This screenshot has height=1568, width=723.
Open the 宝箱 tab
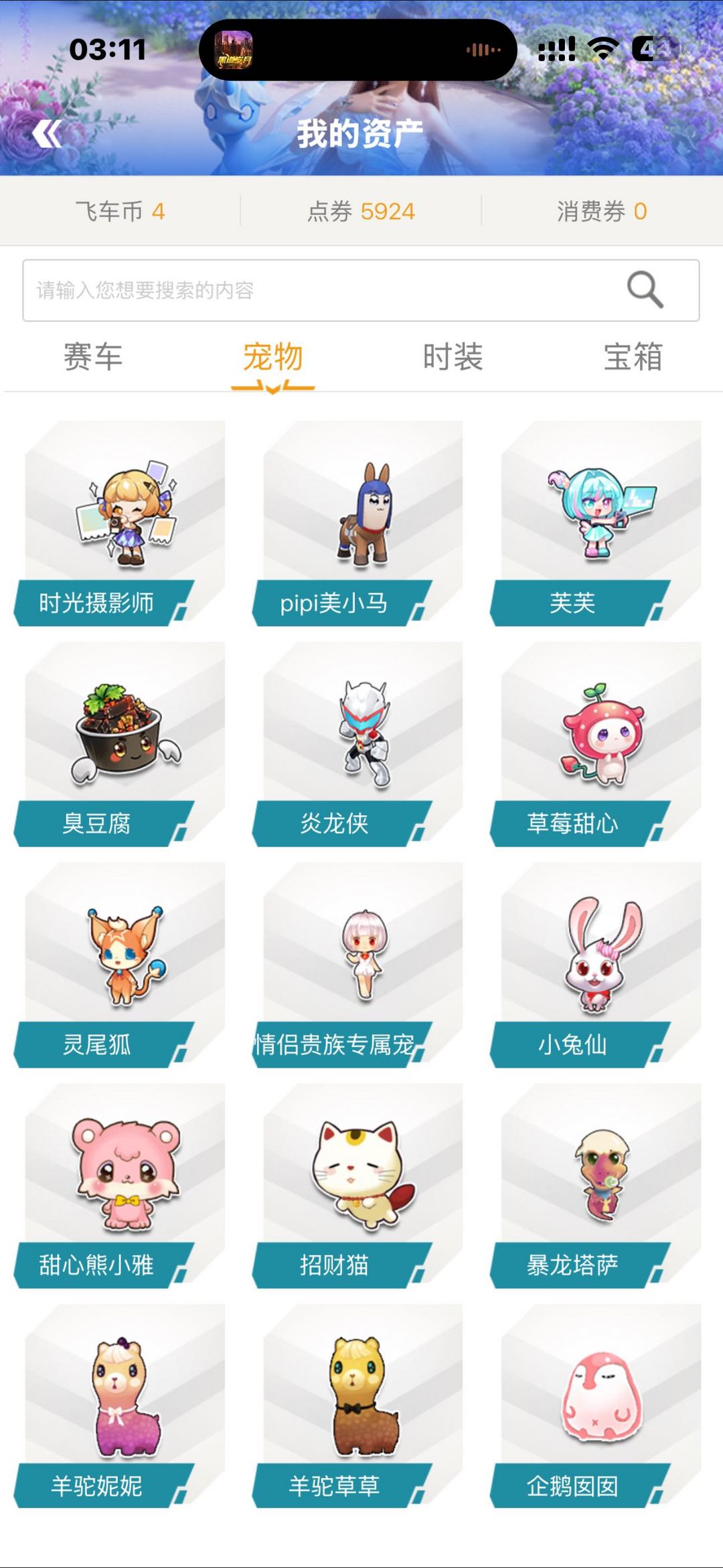[x=633, y=356]
